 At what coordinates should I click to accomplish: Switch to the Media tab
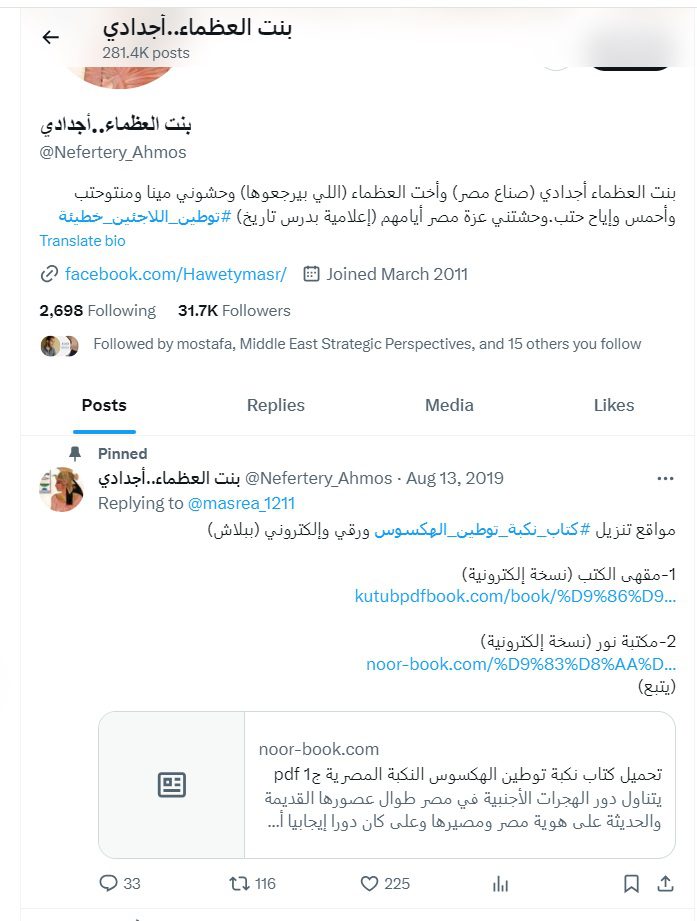click(449, 405)
